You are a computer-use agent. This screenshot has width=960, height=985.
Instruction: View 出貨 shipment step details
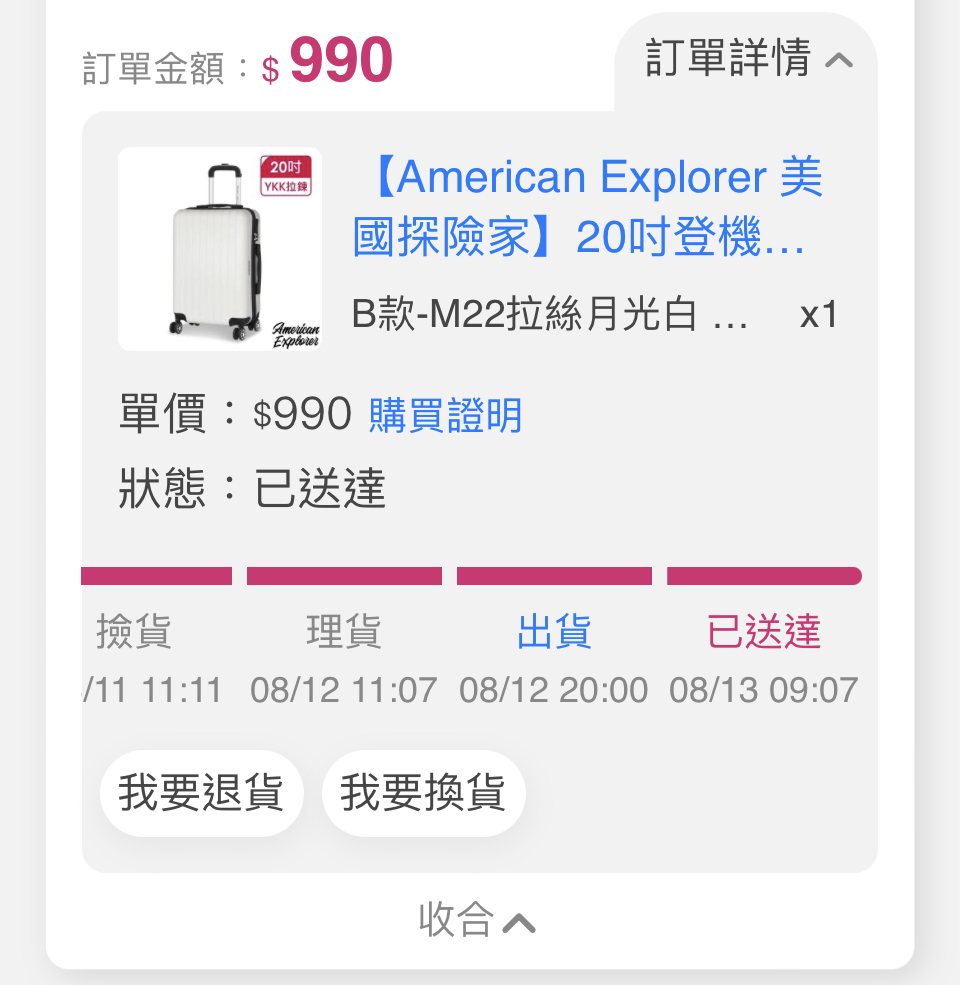coord(554,633)
